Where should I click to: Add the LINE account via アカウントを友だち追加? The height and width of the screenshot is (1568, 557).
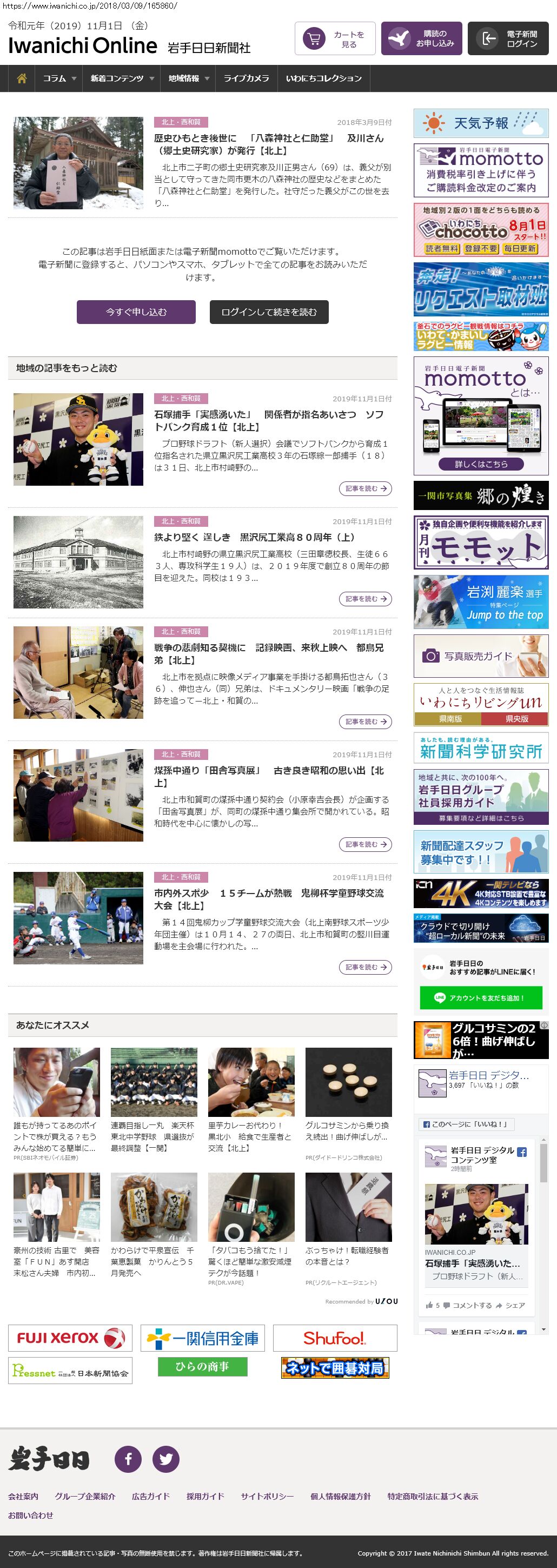point(480,998)
